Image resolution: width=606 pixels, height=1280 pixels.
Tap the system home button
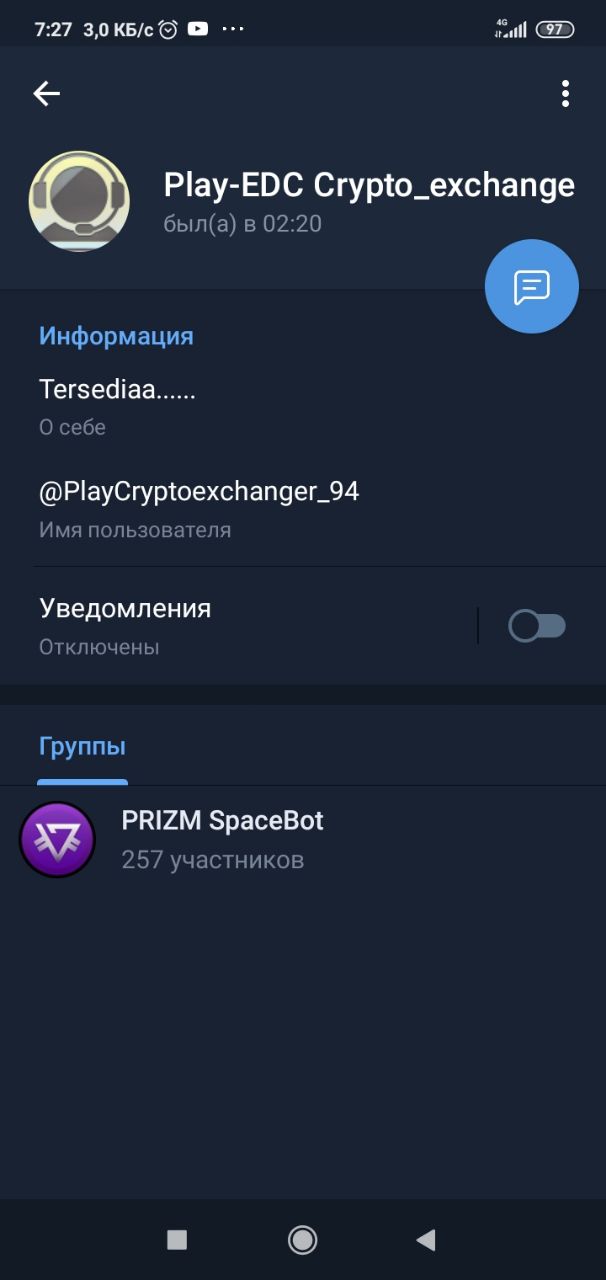coord(302,1240)
